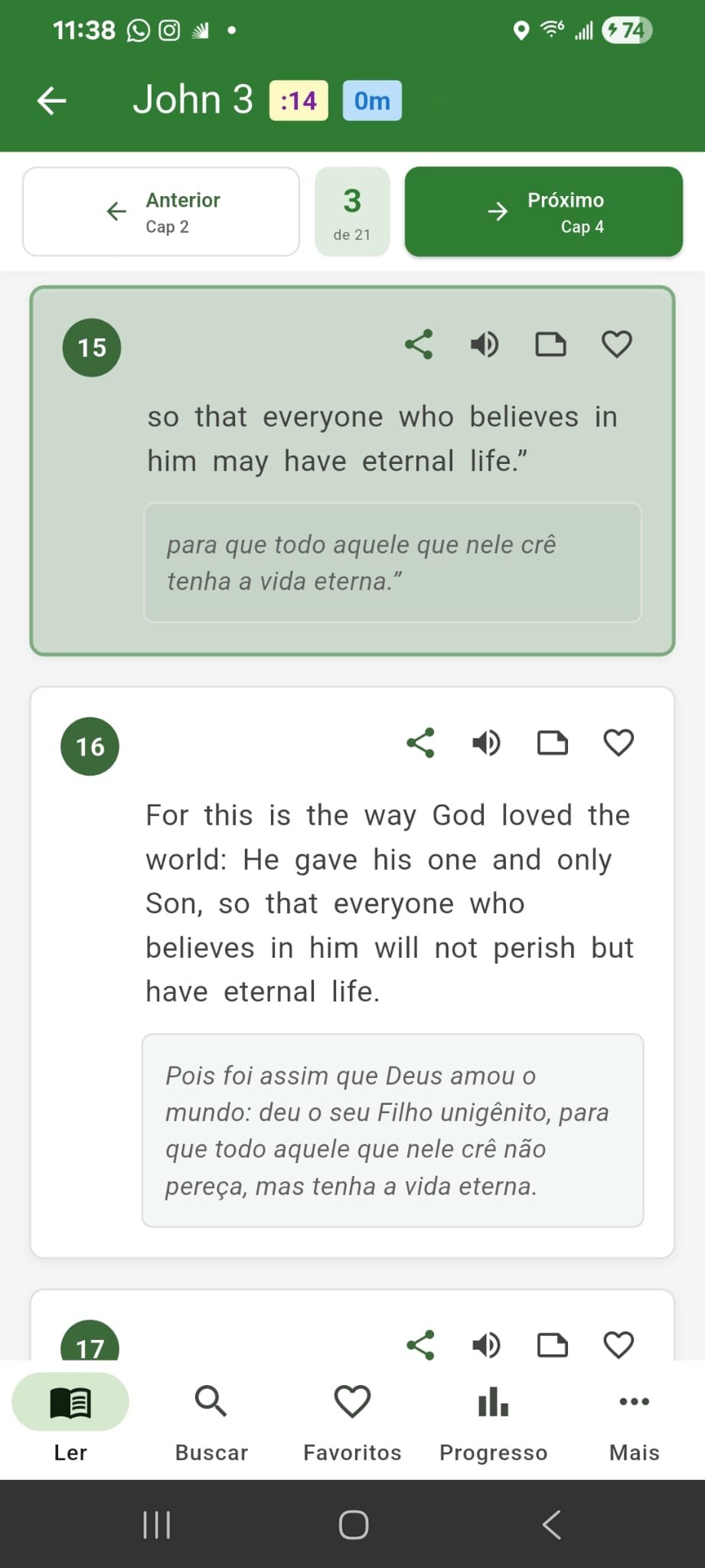Open the Buscar search tool

point(211,1420)
